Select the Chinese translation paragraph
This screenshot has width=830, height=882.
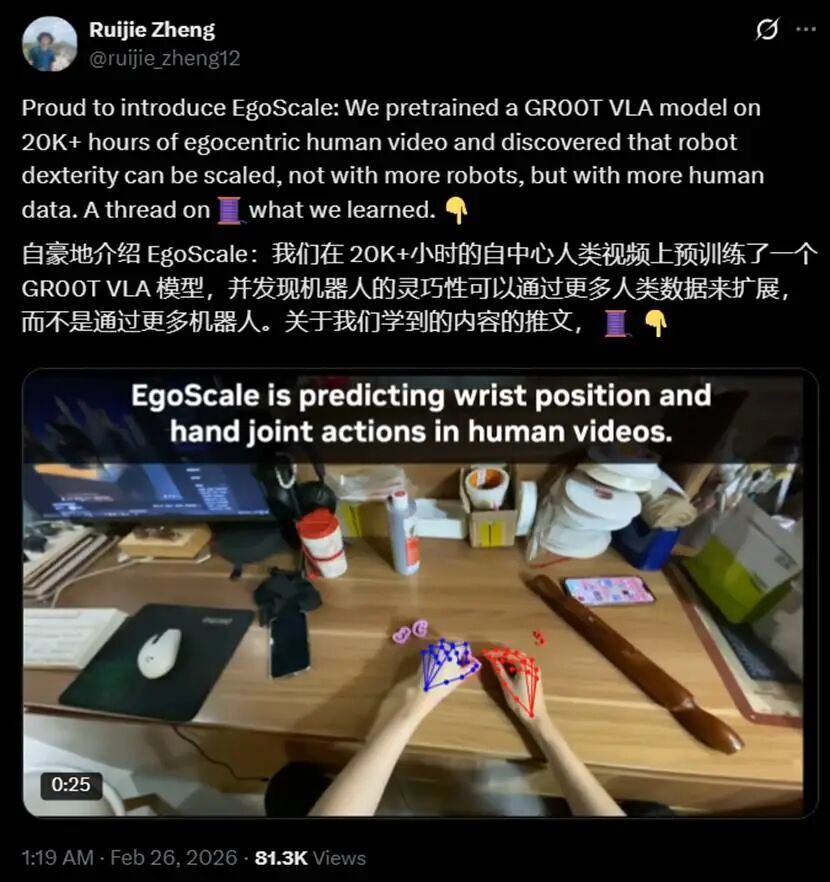pyautogui.click(x=400, y=290)
